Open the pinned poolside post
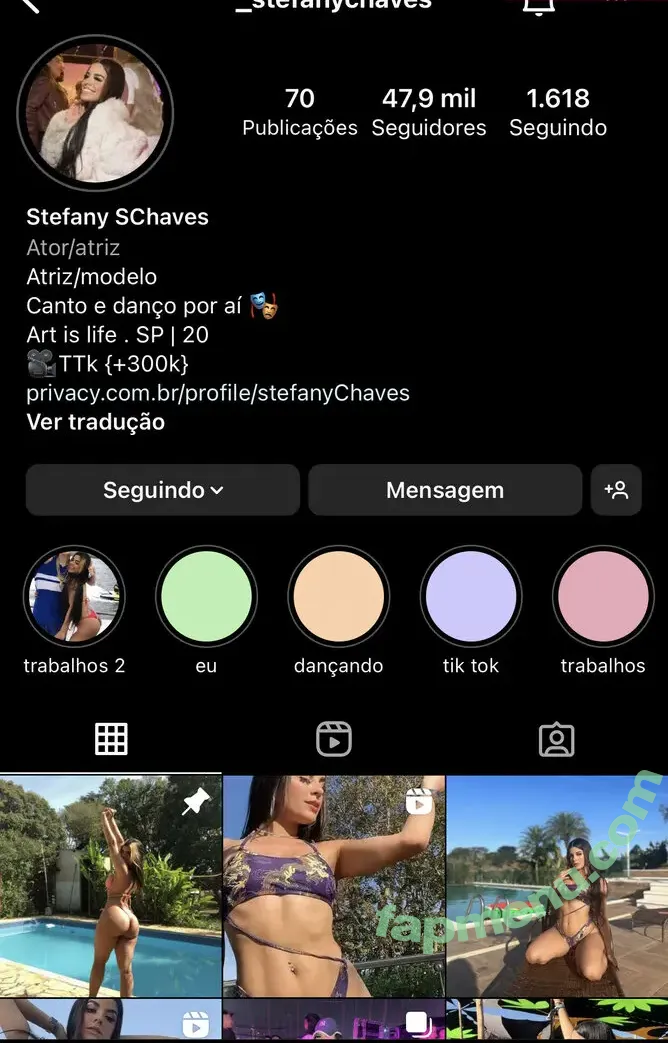 tap(110, 886)
